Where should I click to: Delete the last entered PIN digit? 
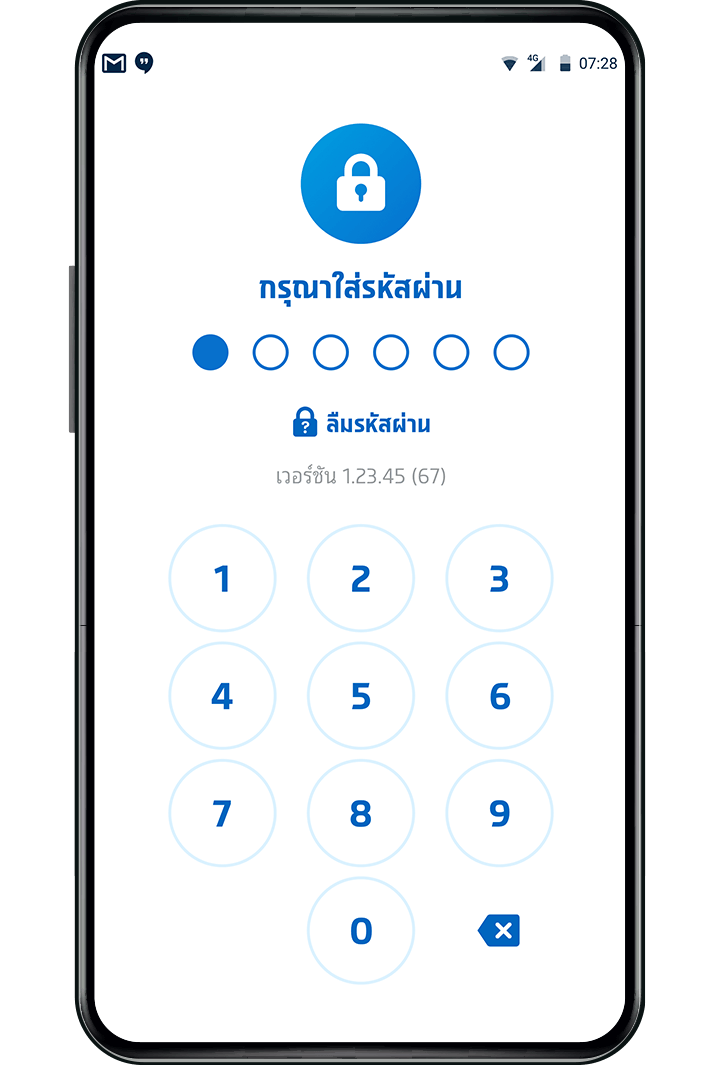click(x=499, y=931)
